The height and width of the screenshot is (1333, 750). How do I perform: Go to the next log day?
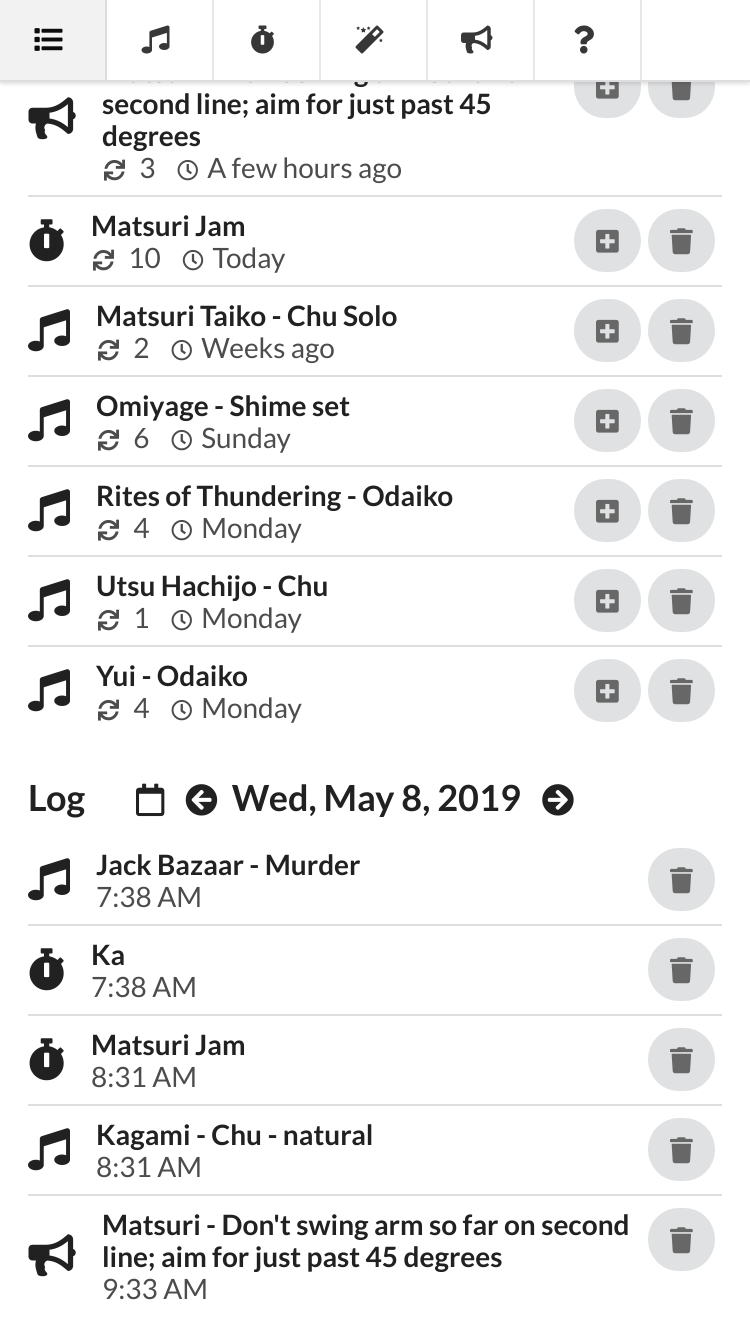tap(558, 800)
